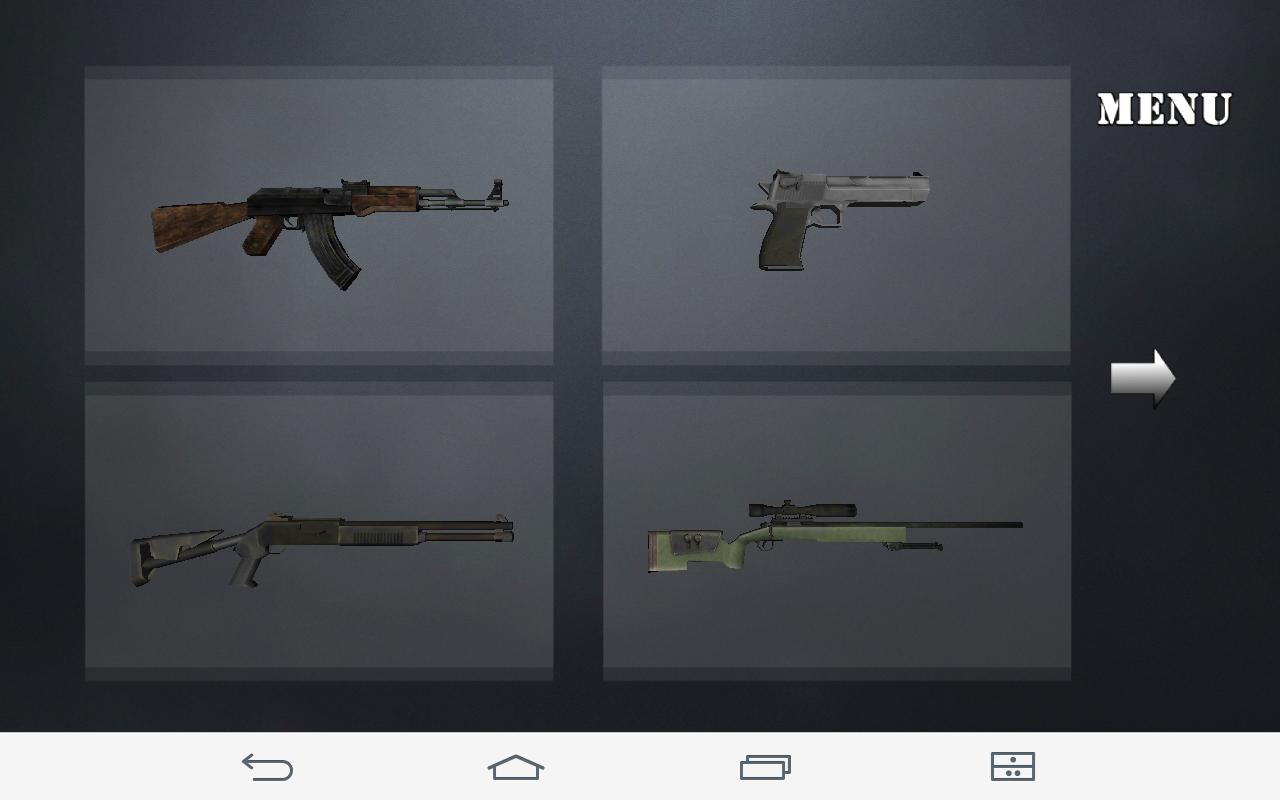The width and height of the screenshot is (1280, 800).
Task: Open the pump shotgun tile
Action: (x=319, y=531)
